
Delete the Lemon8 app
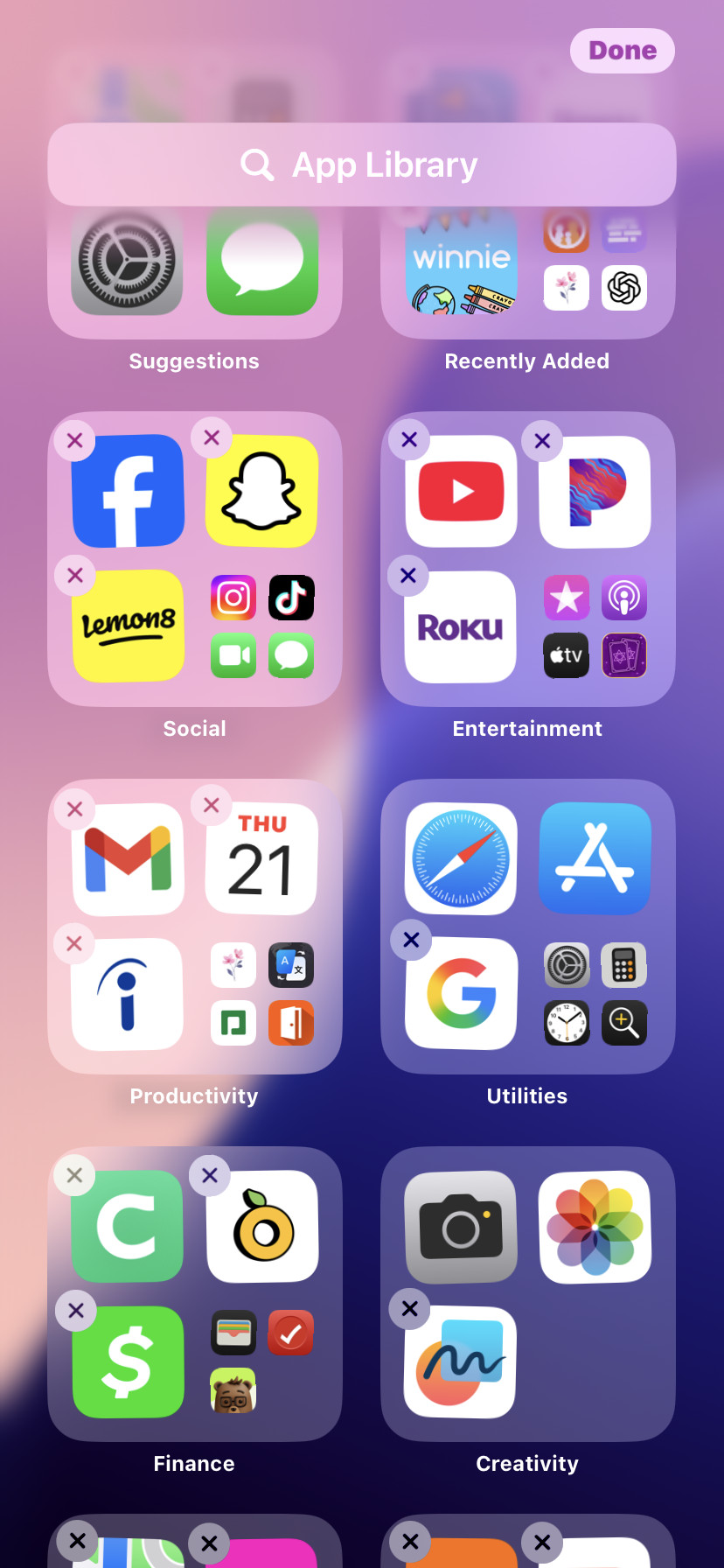pos(75,575)
